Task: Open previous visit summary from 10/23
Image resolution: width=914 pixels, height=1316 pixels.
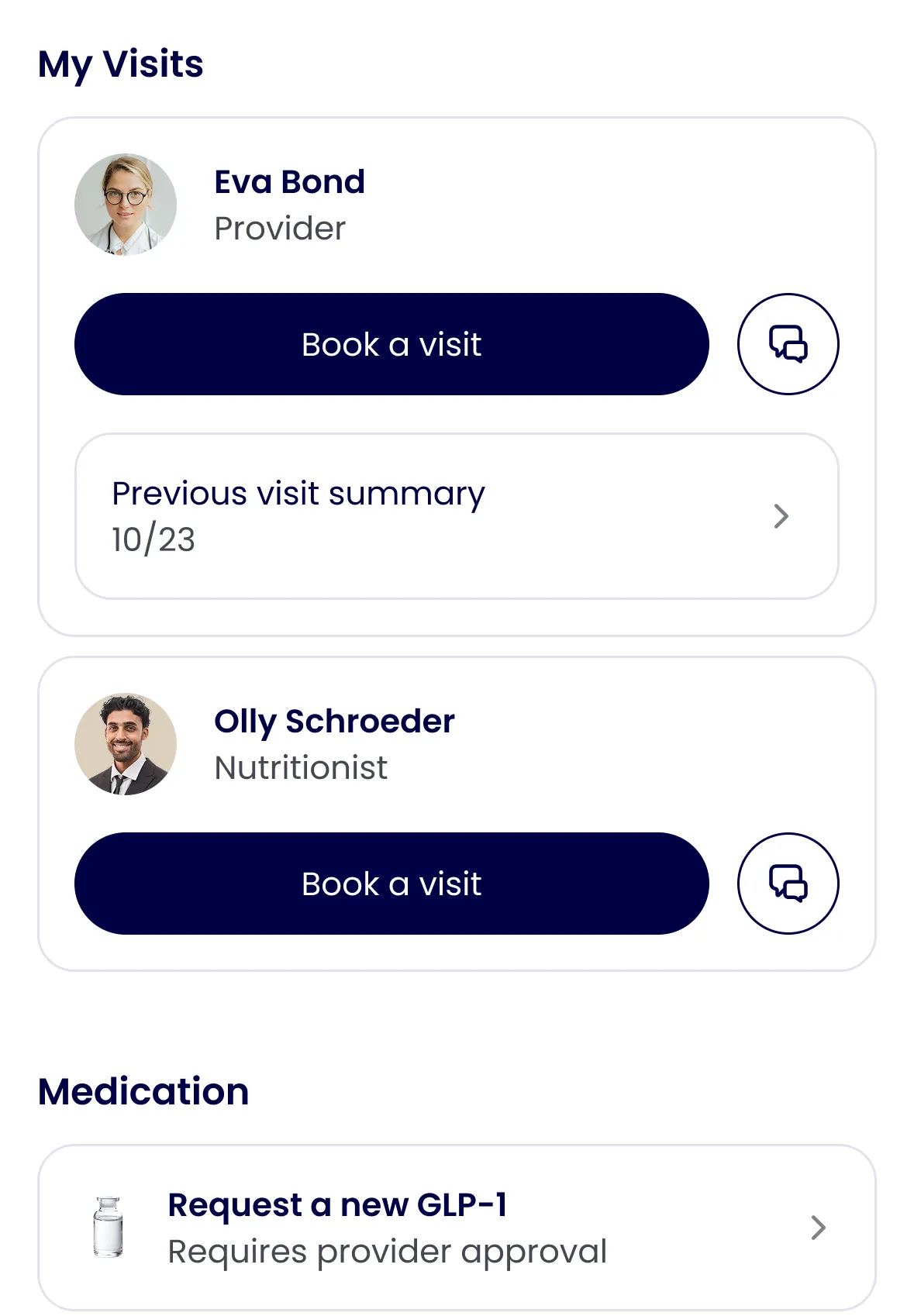Action: (457, 516)
